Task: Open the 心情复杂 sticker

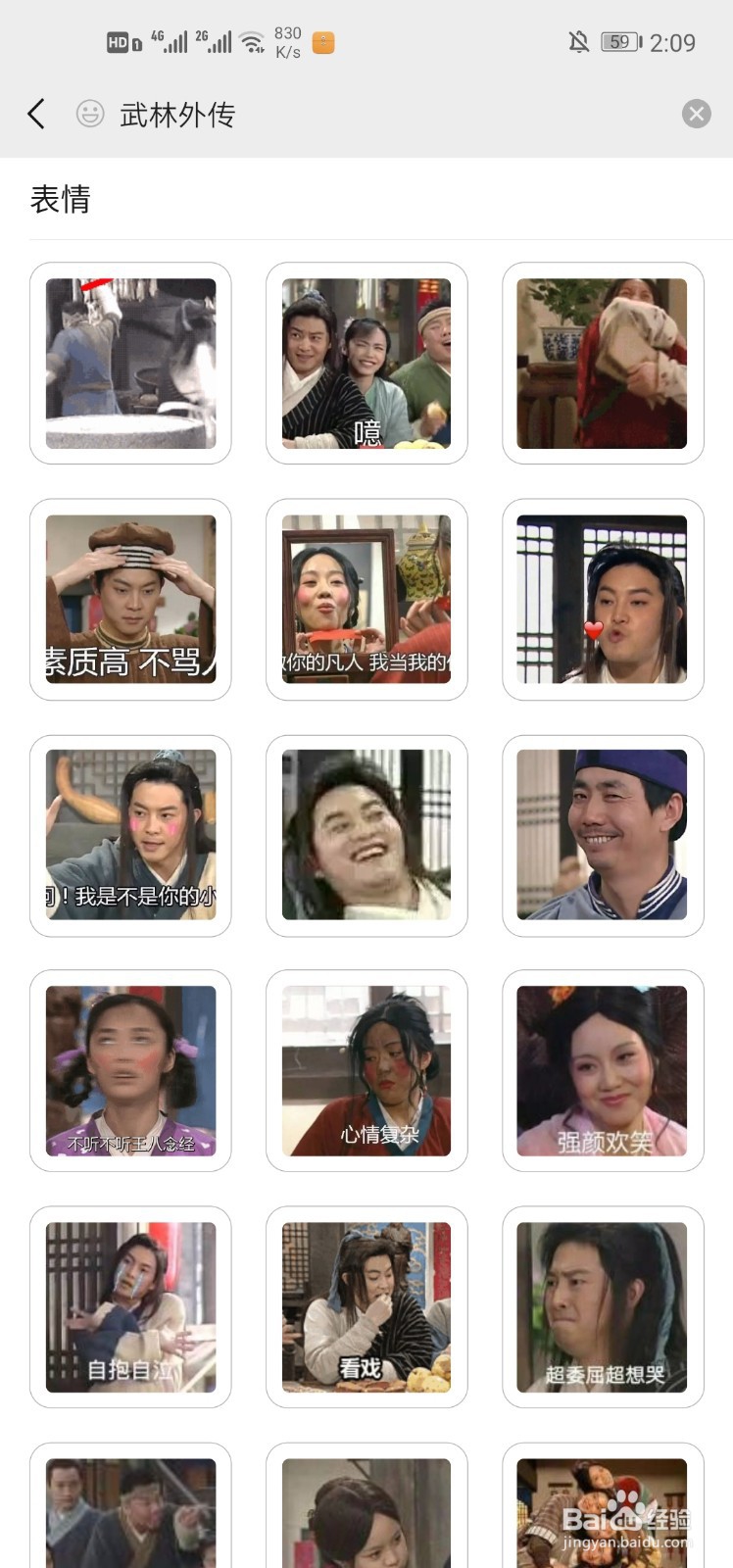Action: click(x=366, y=1071)
